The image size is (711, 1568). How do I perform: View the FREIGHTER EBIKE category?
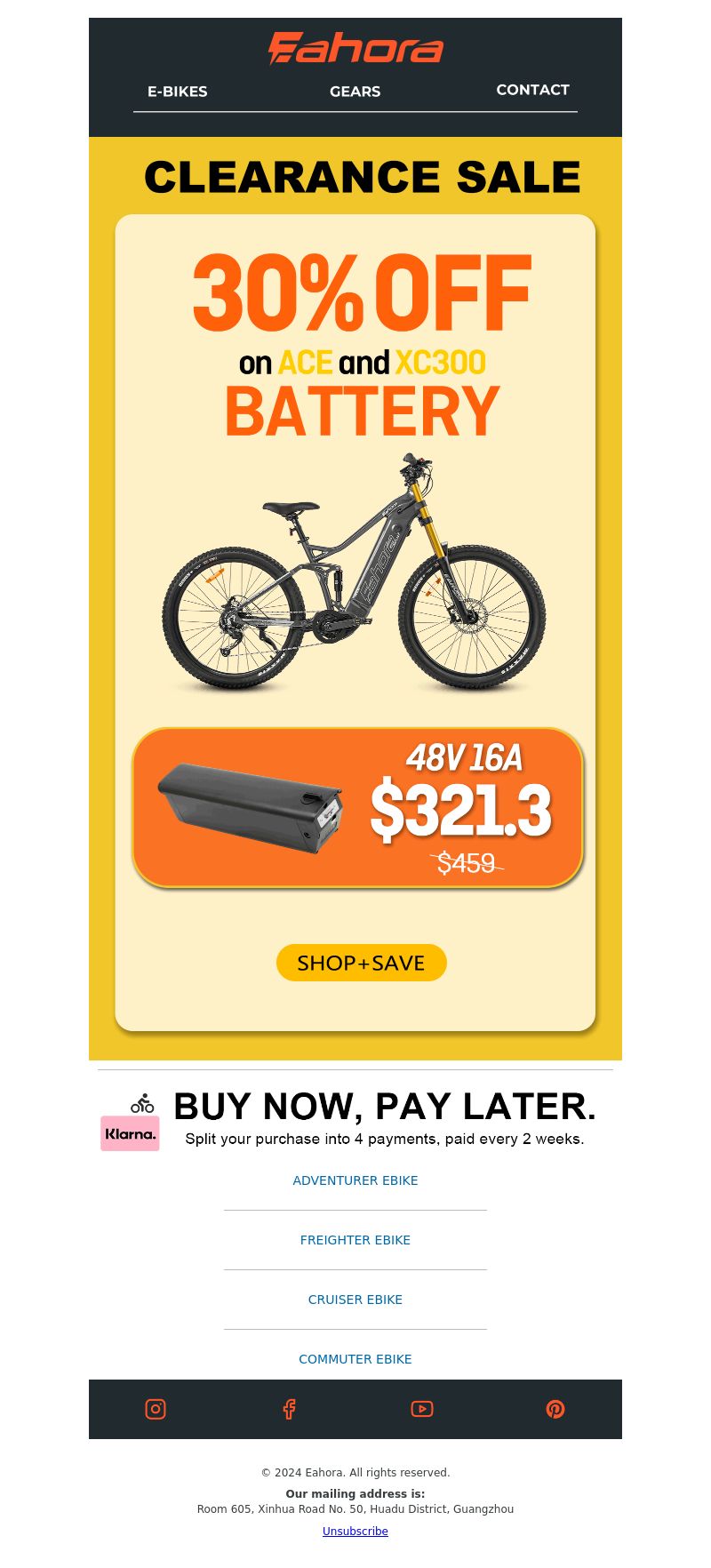click(355, 1240)
